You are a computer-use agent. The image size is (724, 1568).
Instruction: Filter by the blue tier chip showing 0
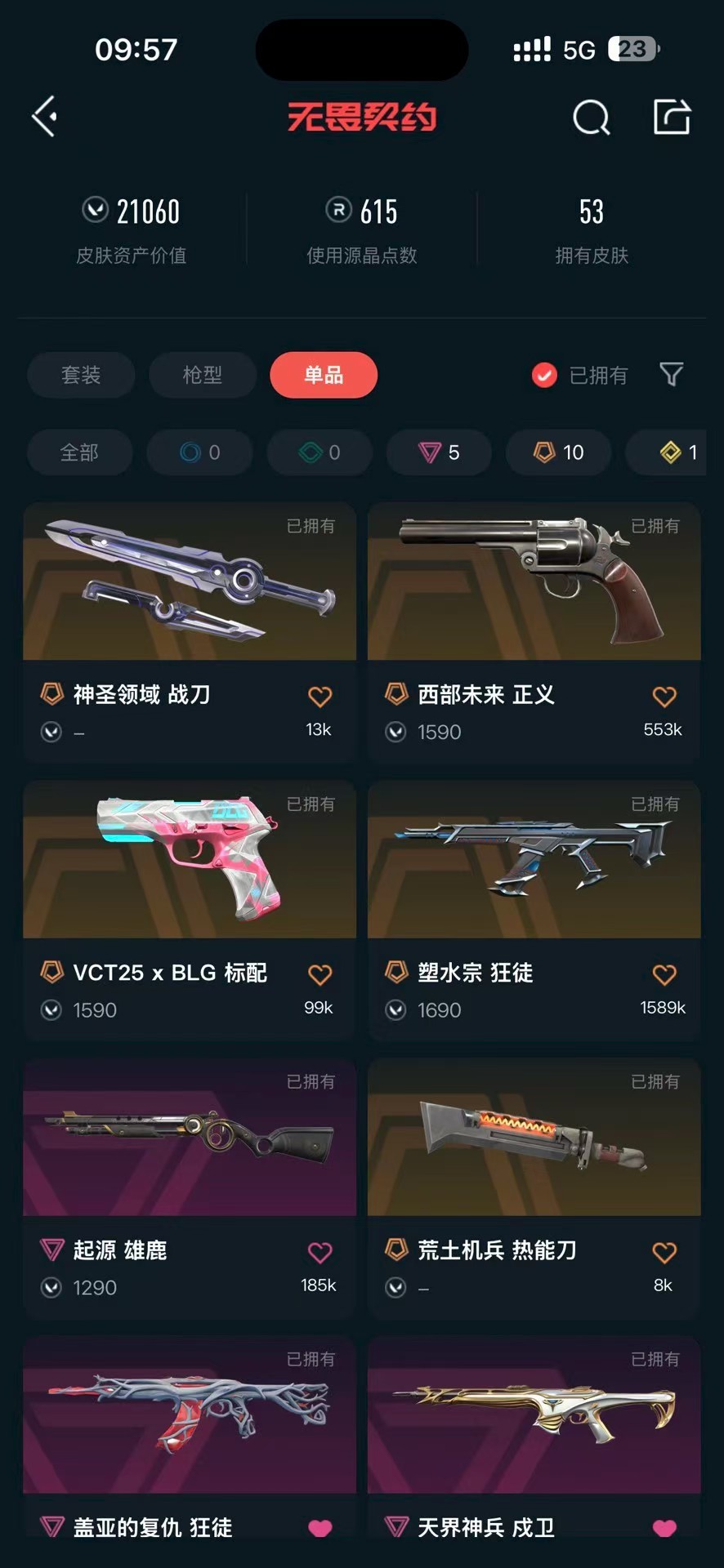click(x=199, y=452)
